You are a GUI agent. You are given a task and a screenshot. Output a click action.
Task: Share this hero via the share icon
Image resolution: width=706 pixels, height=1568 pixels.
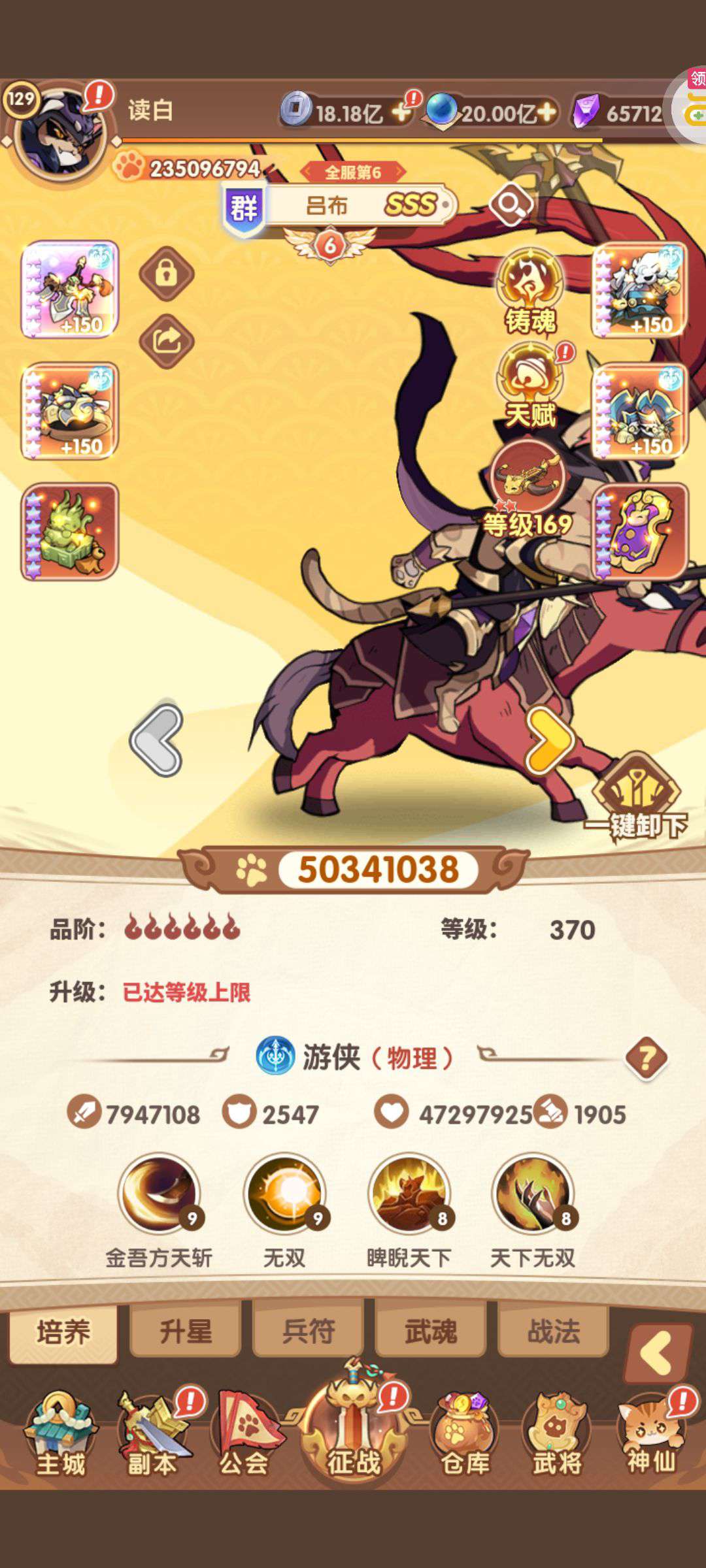tap(166, 341)
